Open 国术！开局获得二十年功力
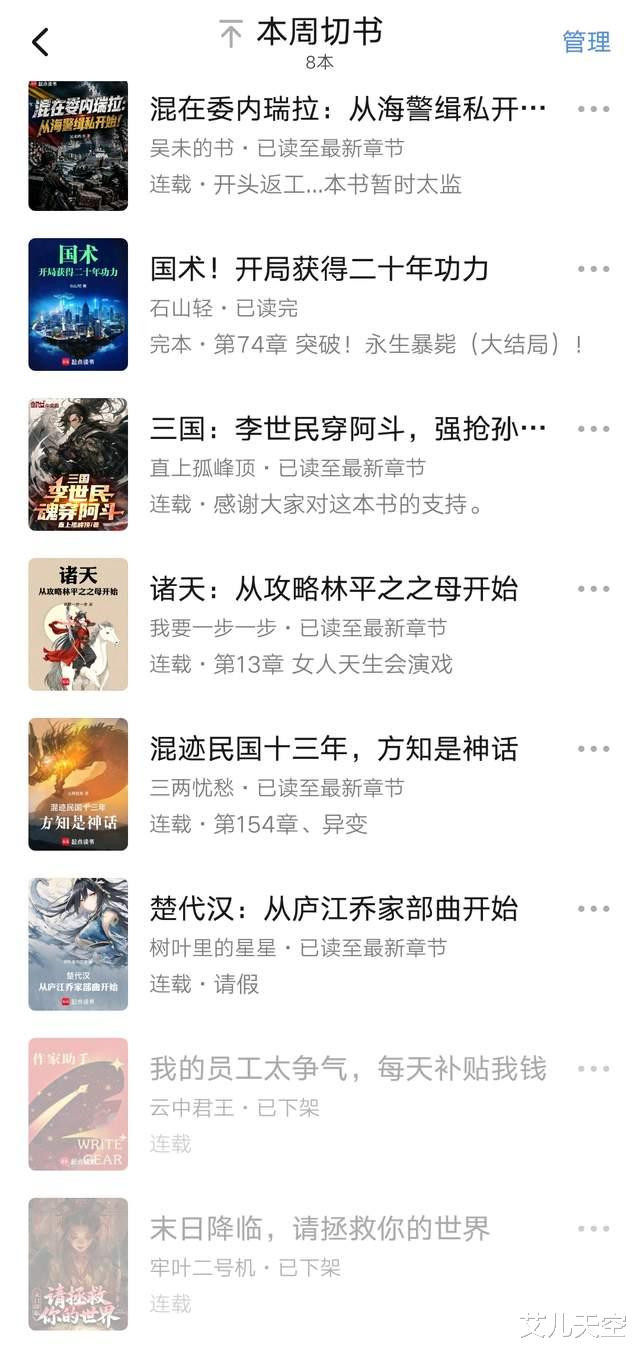The width and height of the screenshot is (640, 1356). click(x=319, y=269)
